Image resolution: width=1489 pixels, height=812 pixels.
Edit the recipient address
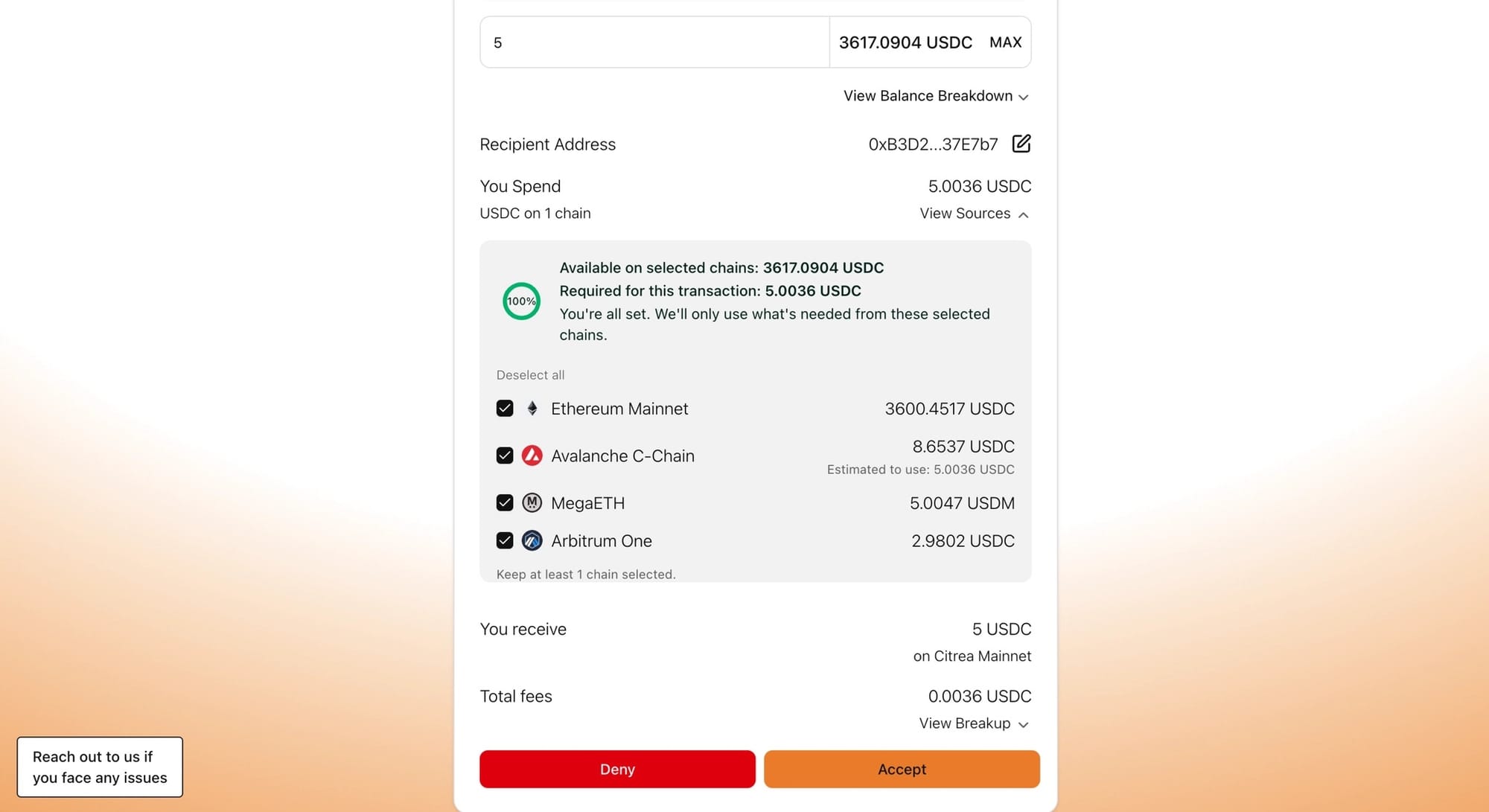pyautogui.click(x=1021, y=144)
